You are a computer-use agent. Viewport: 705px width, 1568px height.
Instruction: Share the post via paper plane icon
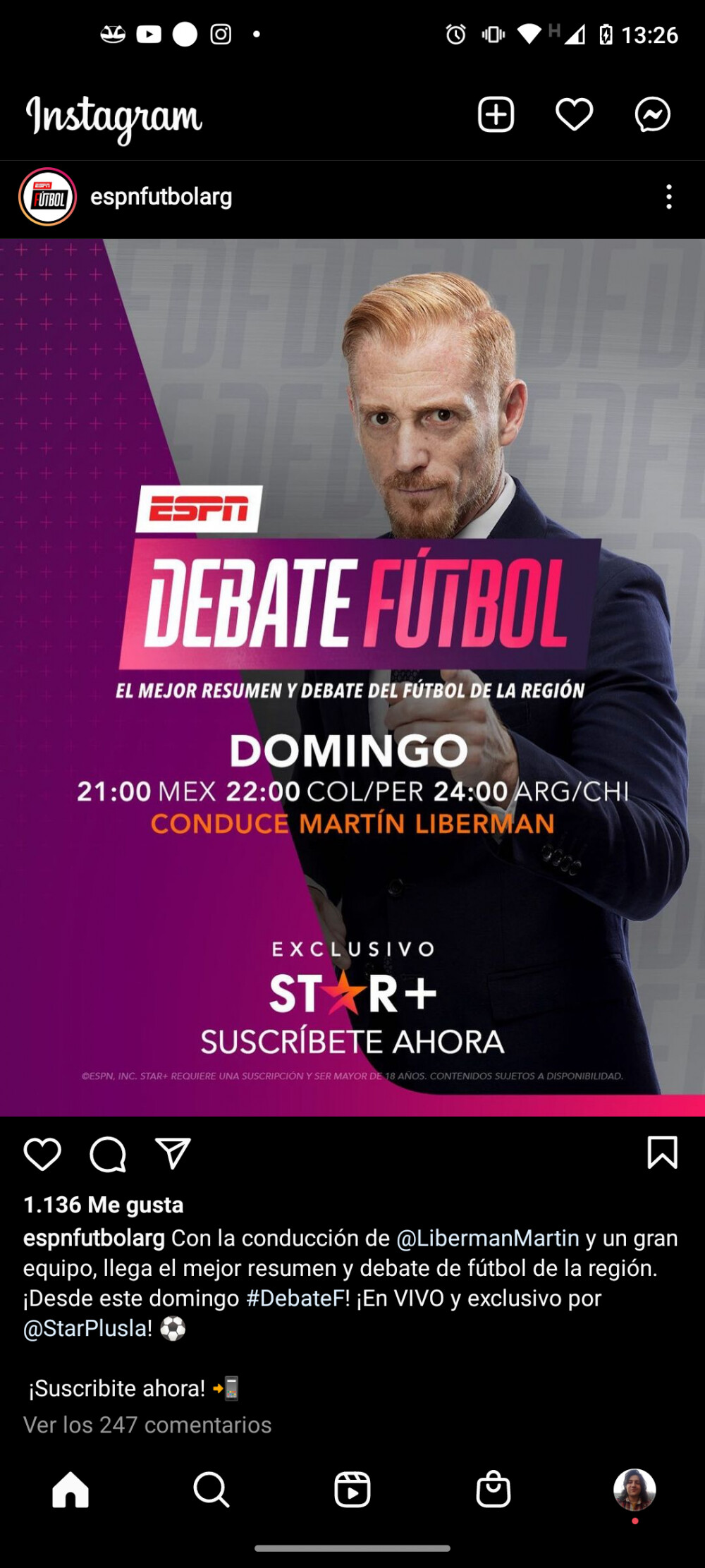click(173, 1155)
